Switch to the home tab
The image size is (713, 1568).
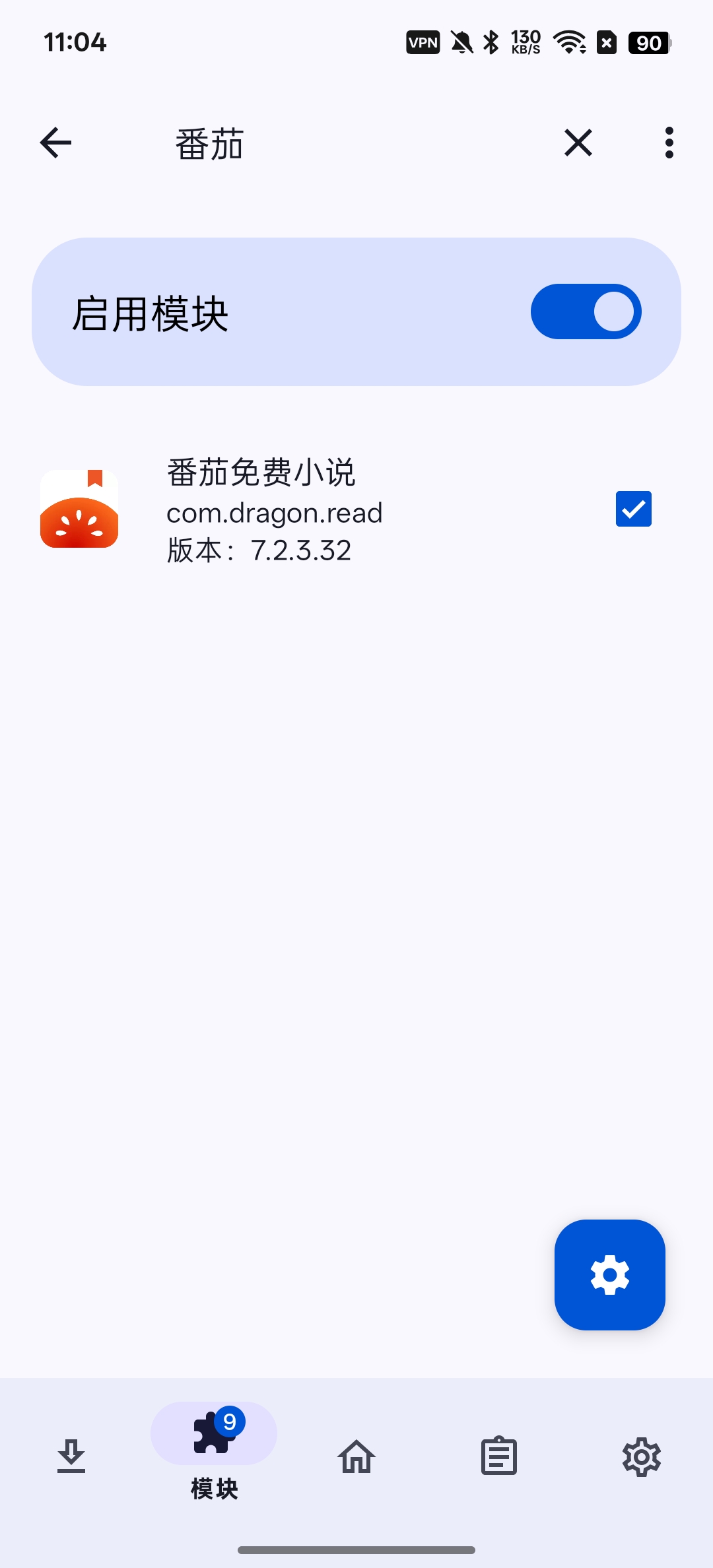pos(356,1456)
